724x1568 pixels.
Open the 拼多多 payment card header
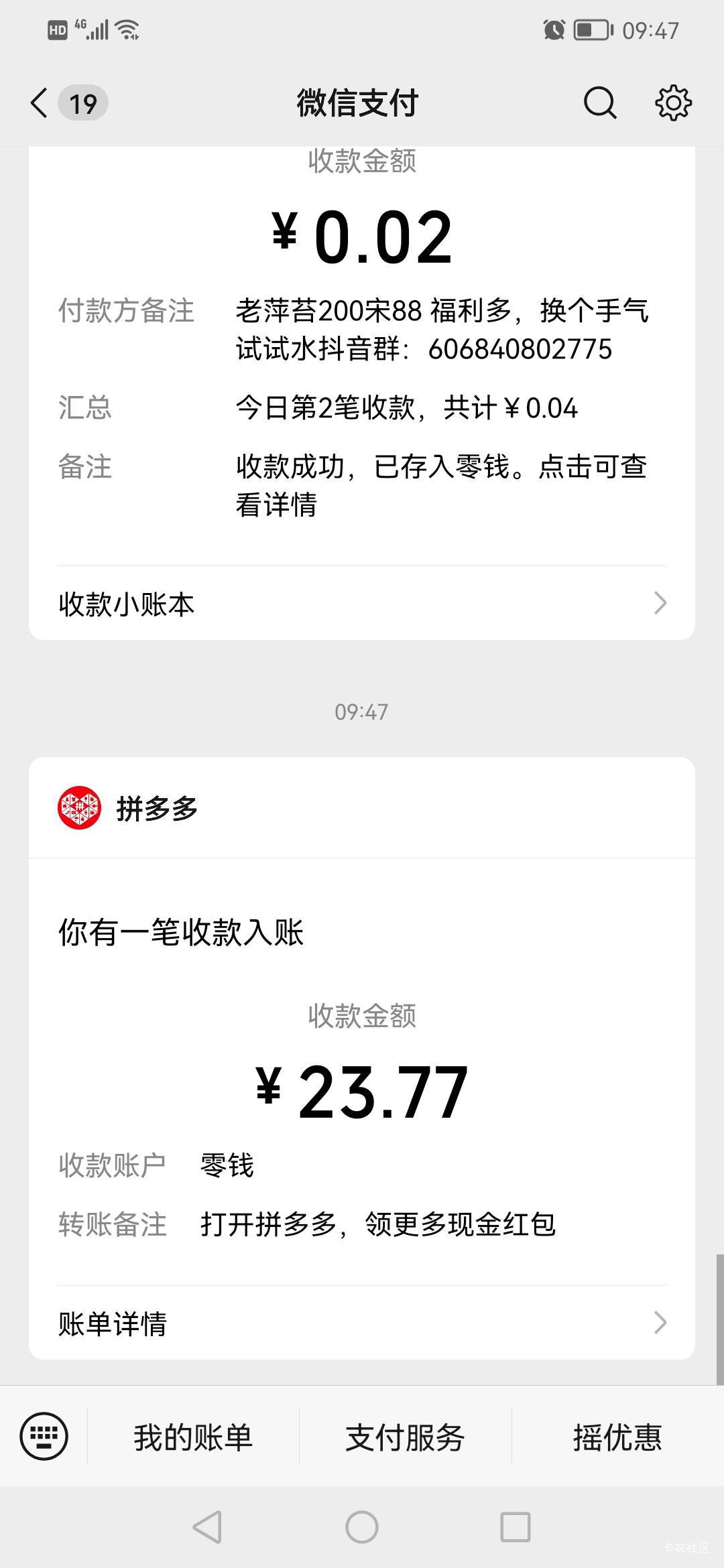pos(362,808)
